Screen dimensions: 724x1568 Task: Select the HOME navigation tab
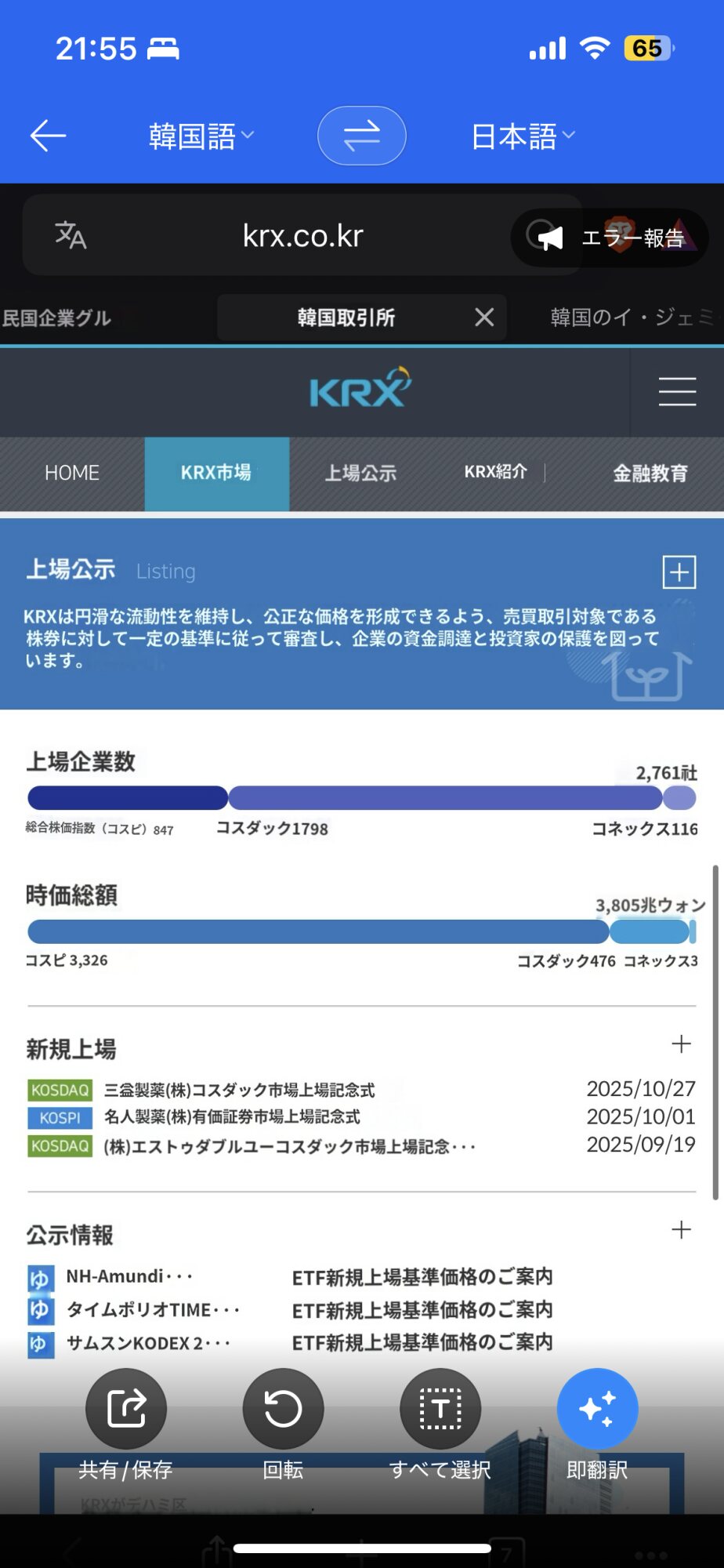(x=72, y=474)
